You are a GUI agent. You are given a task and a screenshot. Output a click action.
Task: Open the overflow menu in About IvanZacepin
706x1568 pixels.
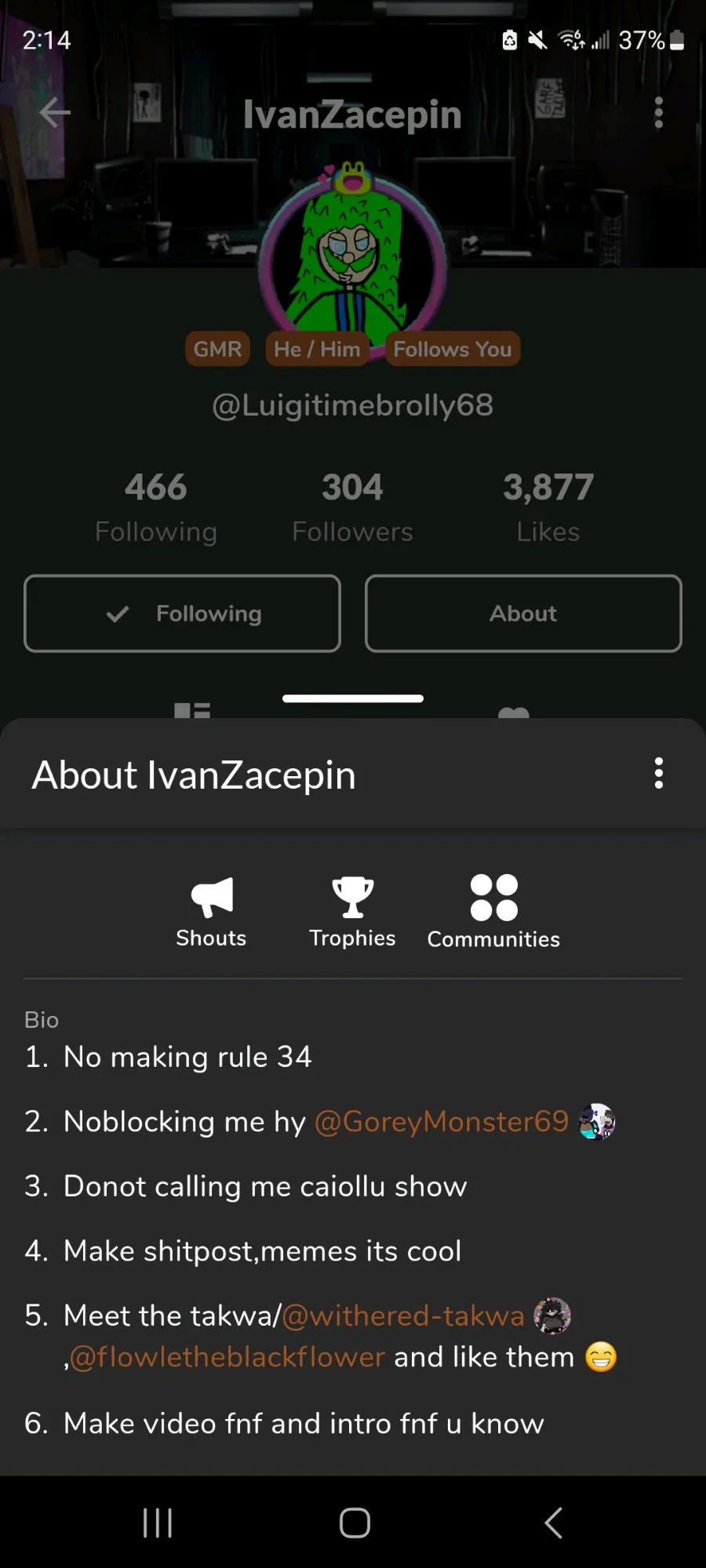point(659,773)
